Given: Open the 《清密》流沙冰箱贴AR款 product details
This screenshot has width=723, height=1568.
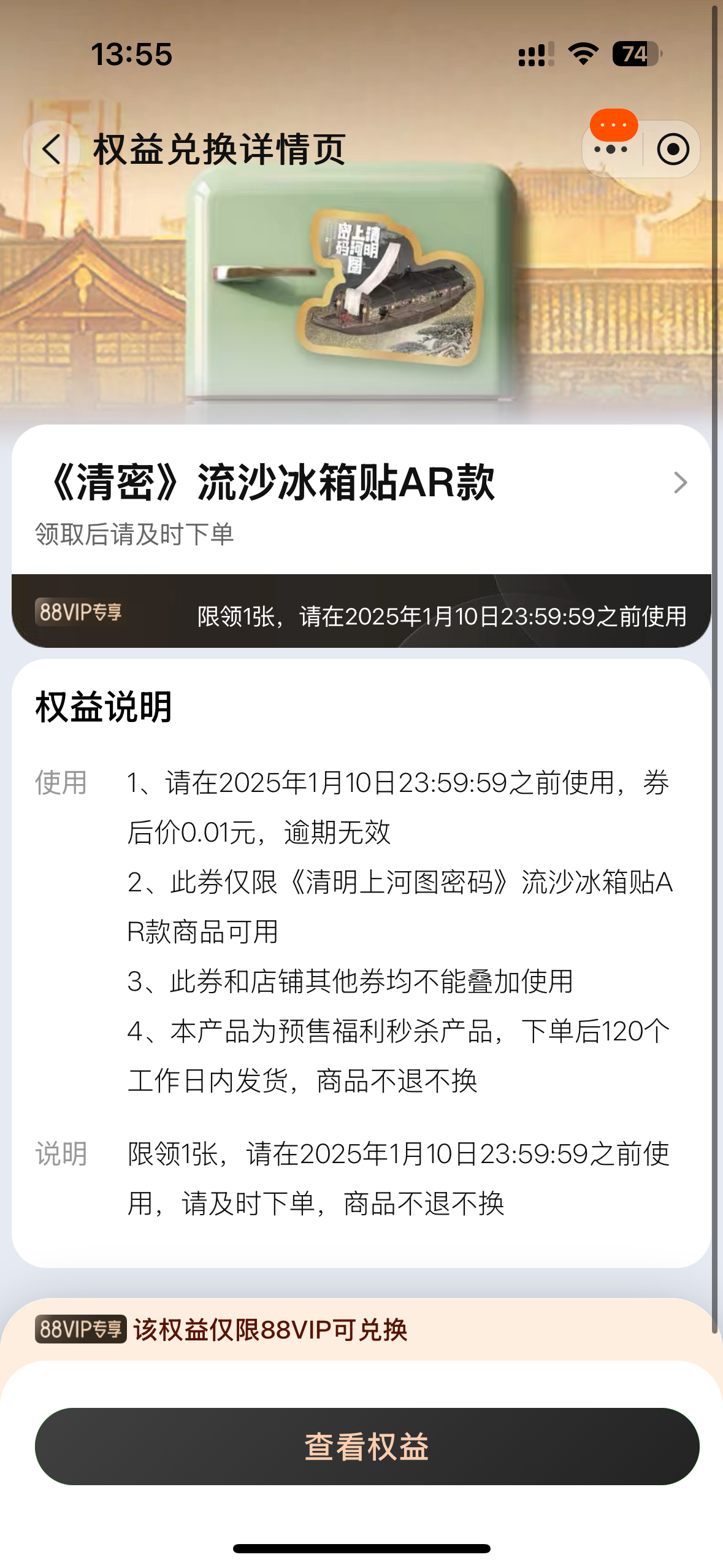Looking at the screenshot, I should coord(679,483).
